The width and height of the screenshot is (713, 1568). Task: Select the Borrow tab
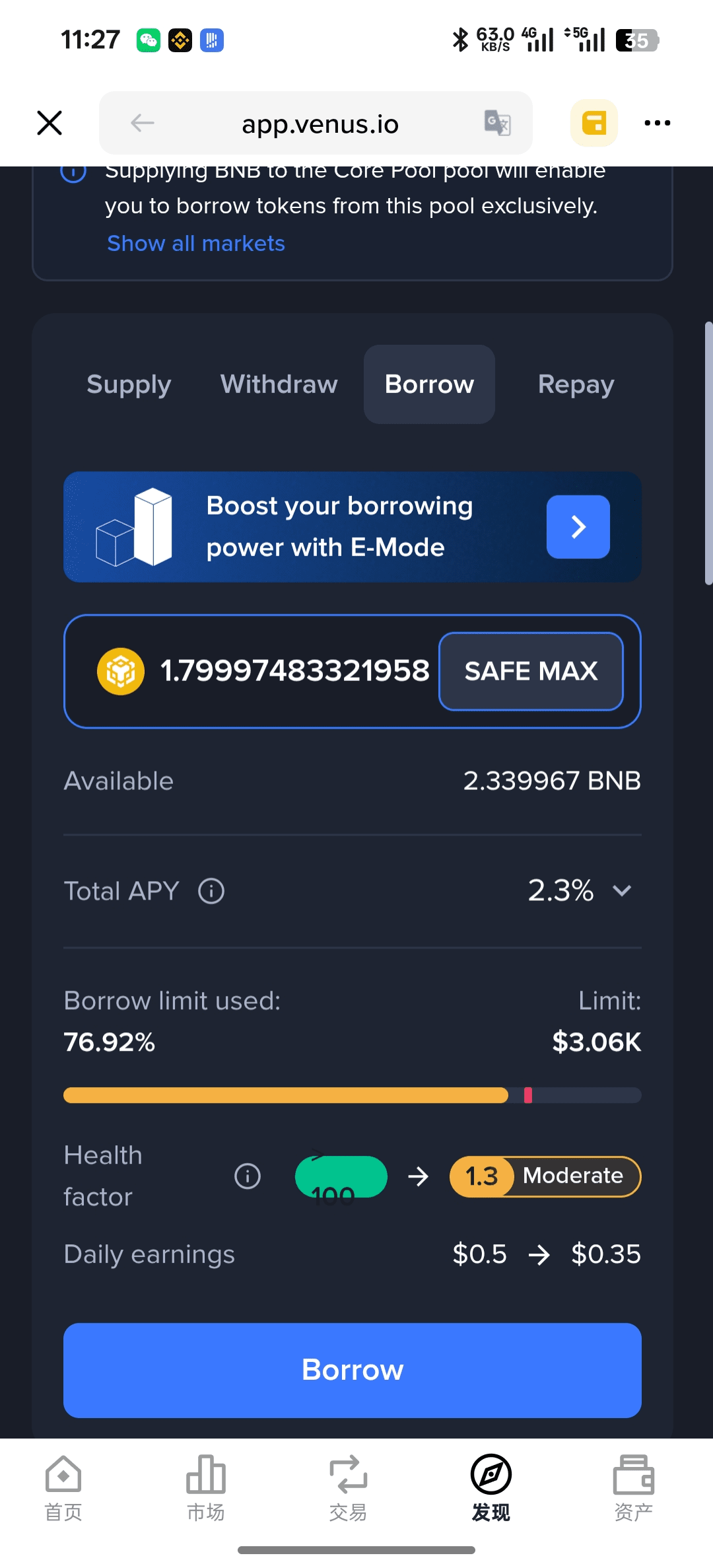429,384
